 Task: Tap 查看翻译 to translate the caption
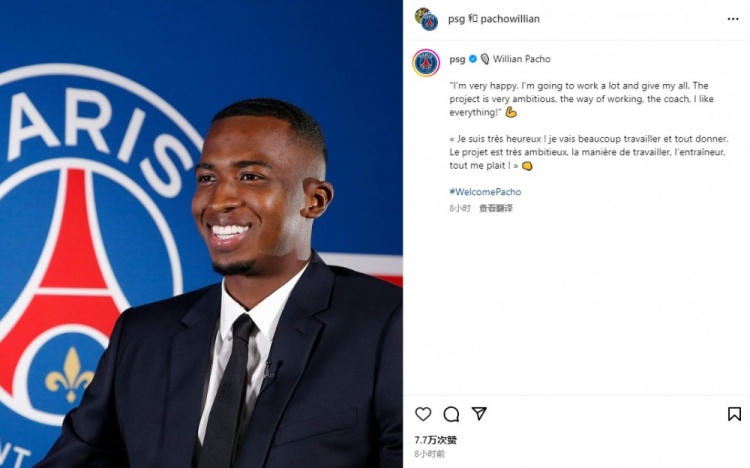496,208
